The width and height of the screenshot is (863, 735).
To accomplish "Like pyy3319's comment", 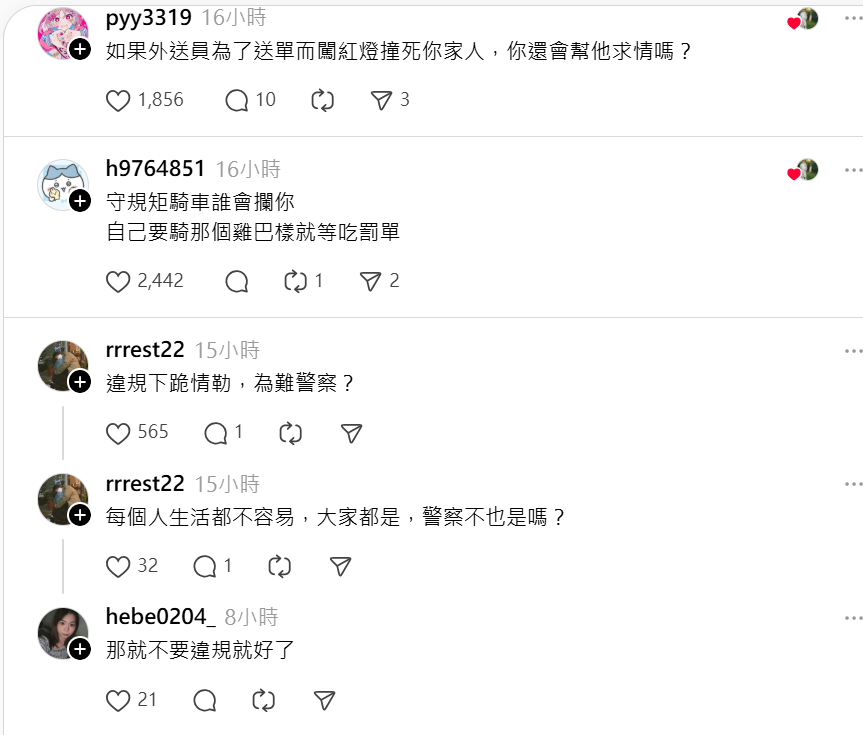I will (118, 100).
